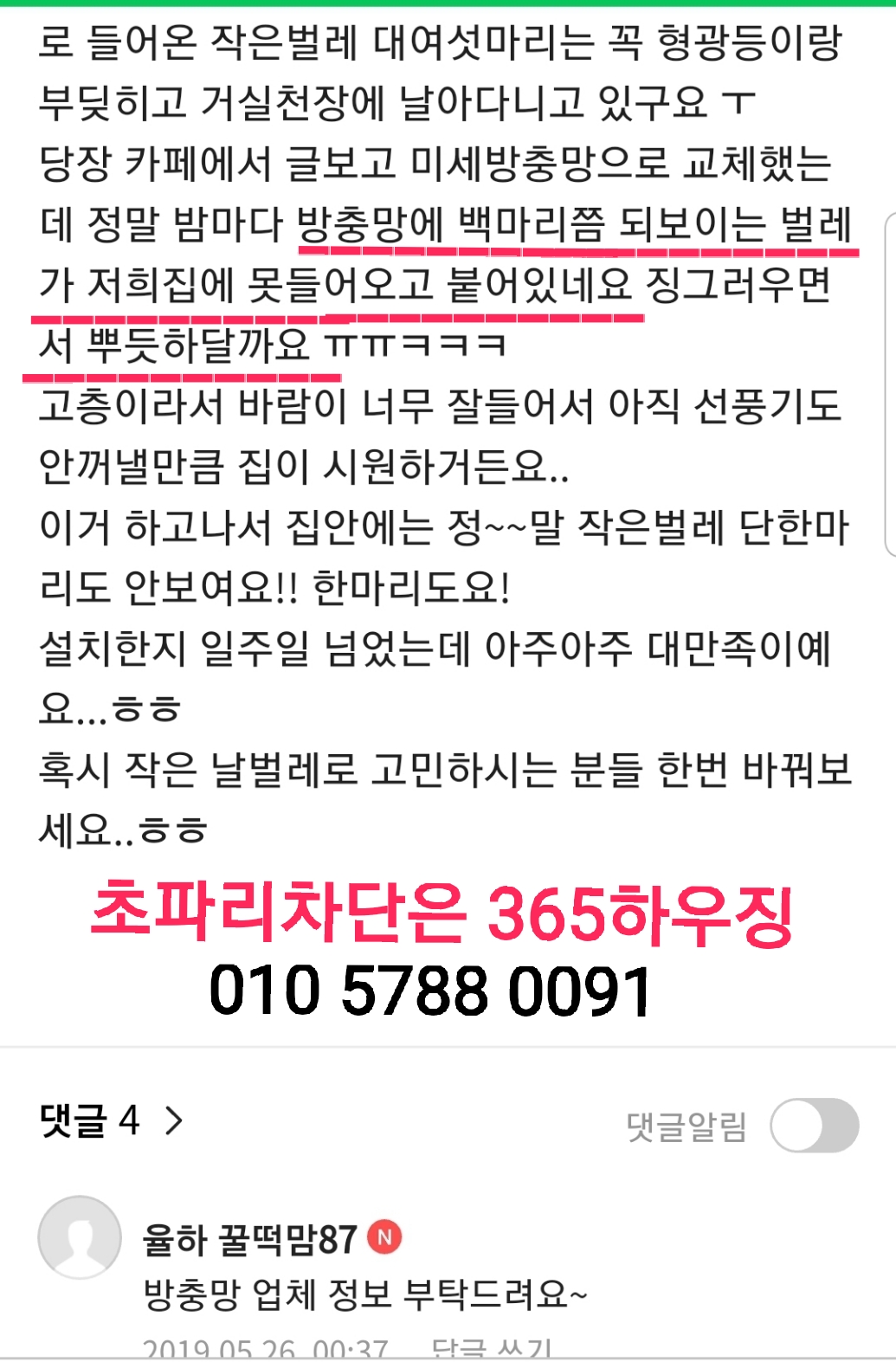896x1362 pixels.
Task: Open the username 율하 꿀떡맘87
Action: 249,1240
